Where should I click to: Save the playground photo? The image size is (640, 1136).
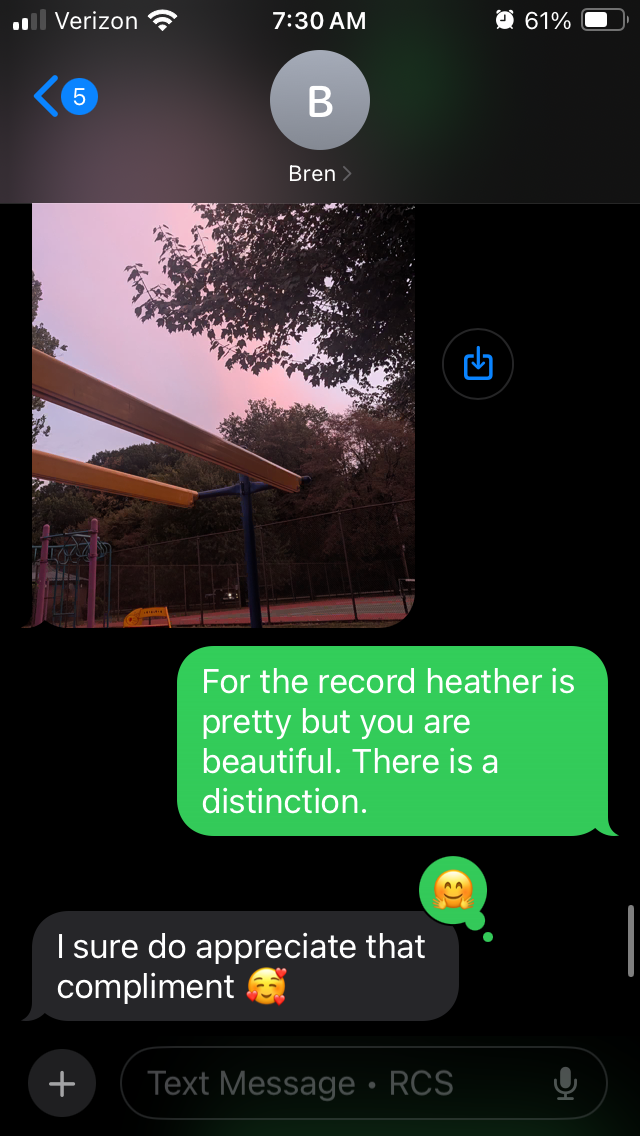tap(478, 364)
